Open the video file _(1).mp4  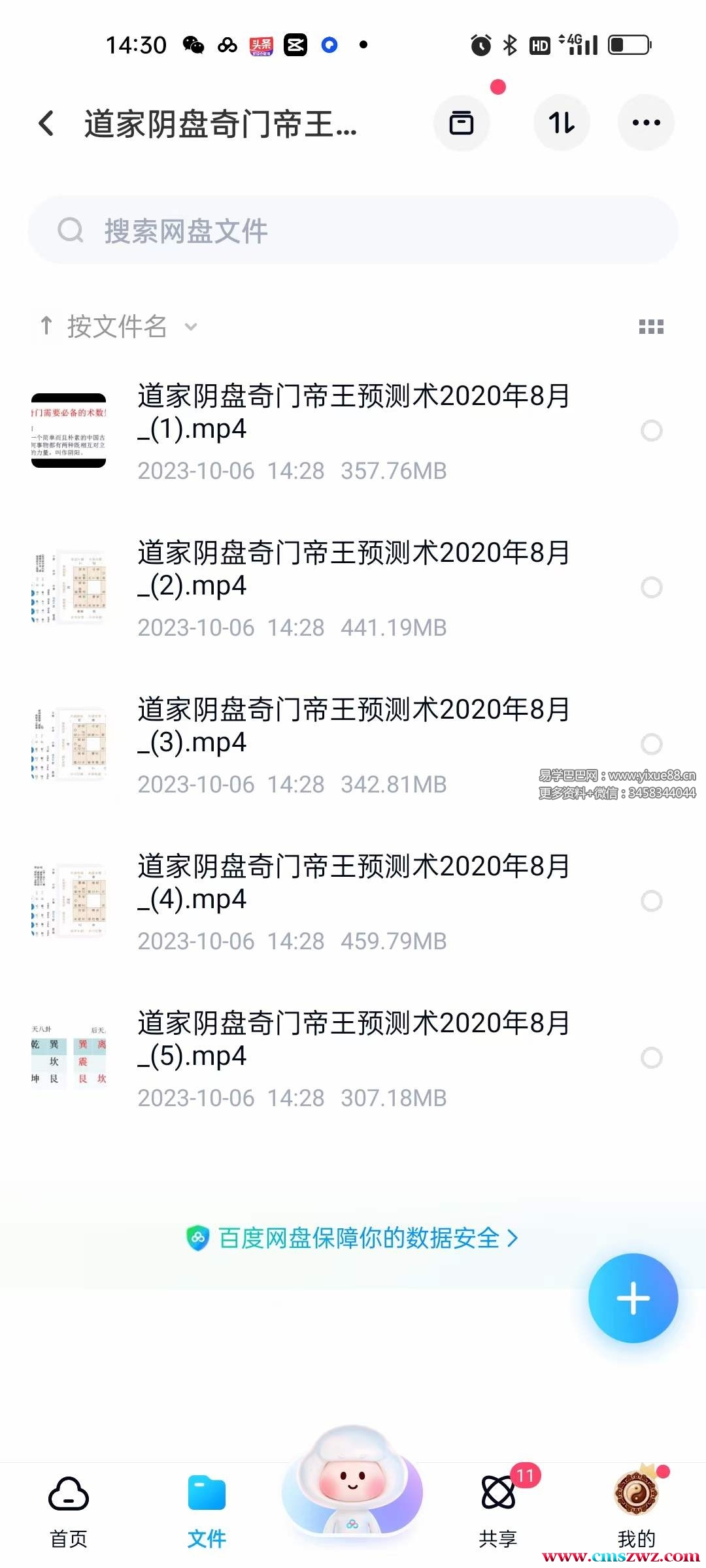click(x=353, y=412)
